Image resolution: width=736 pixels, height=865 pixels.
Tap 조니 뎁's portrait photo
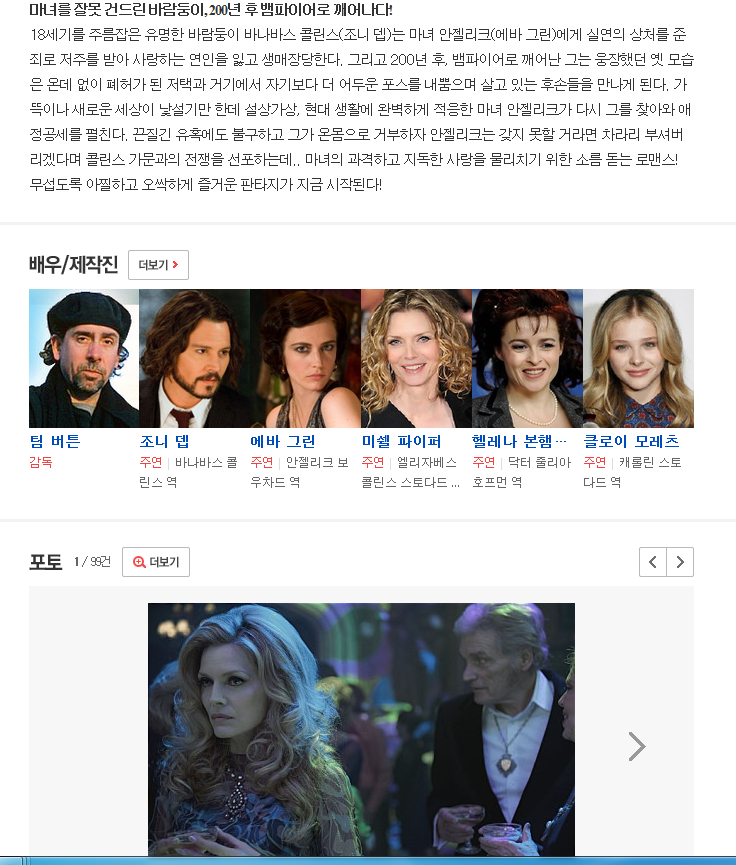click(194, 358)
